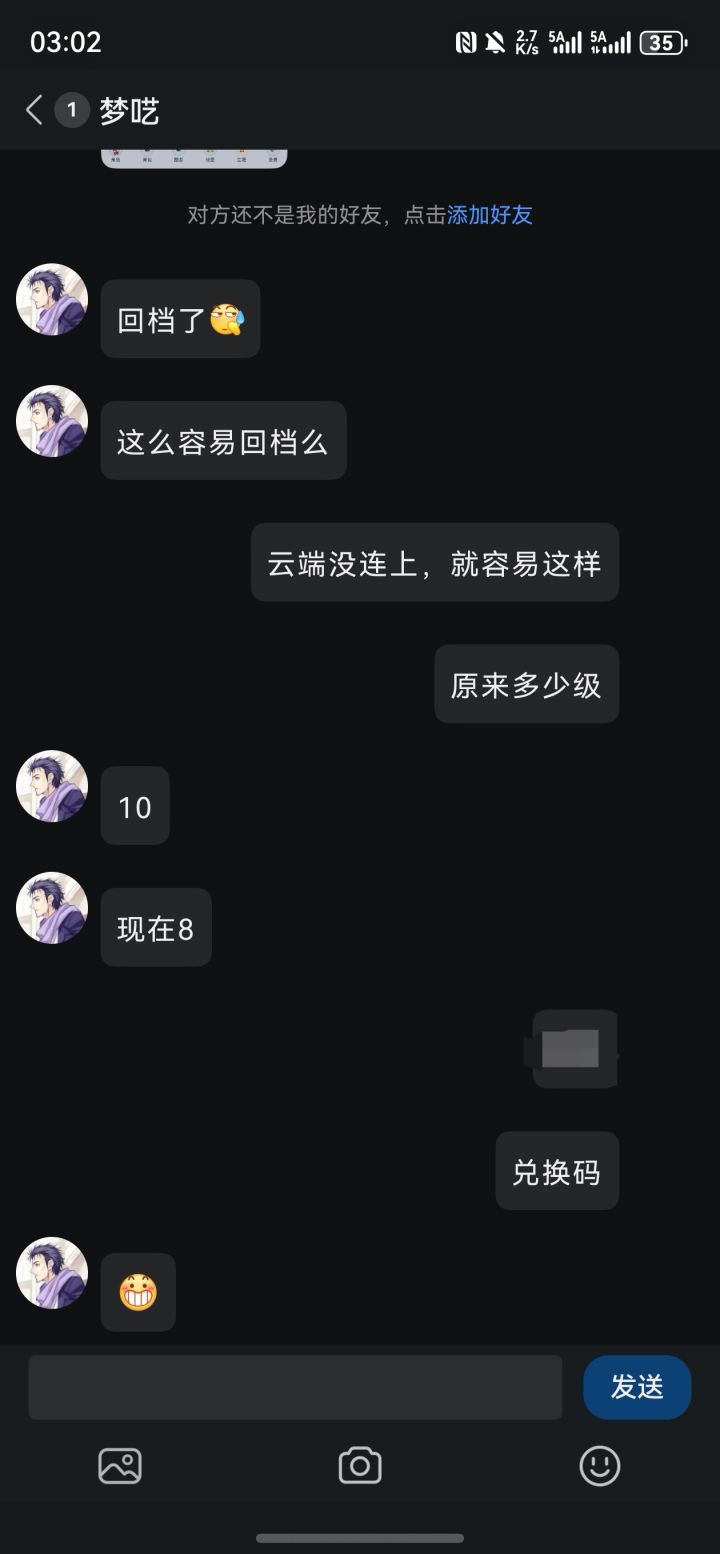The height and width of the screenshot is (1554, 720).
Task: Open the photo gallery picker
Action: [120, 1464]
